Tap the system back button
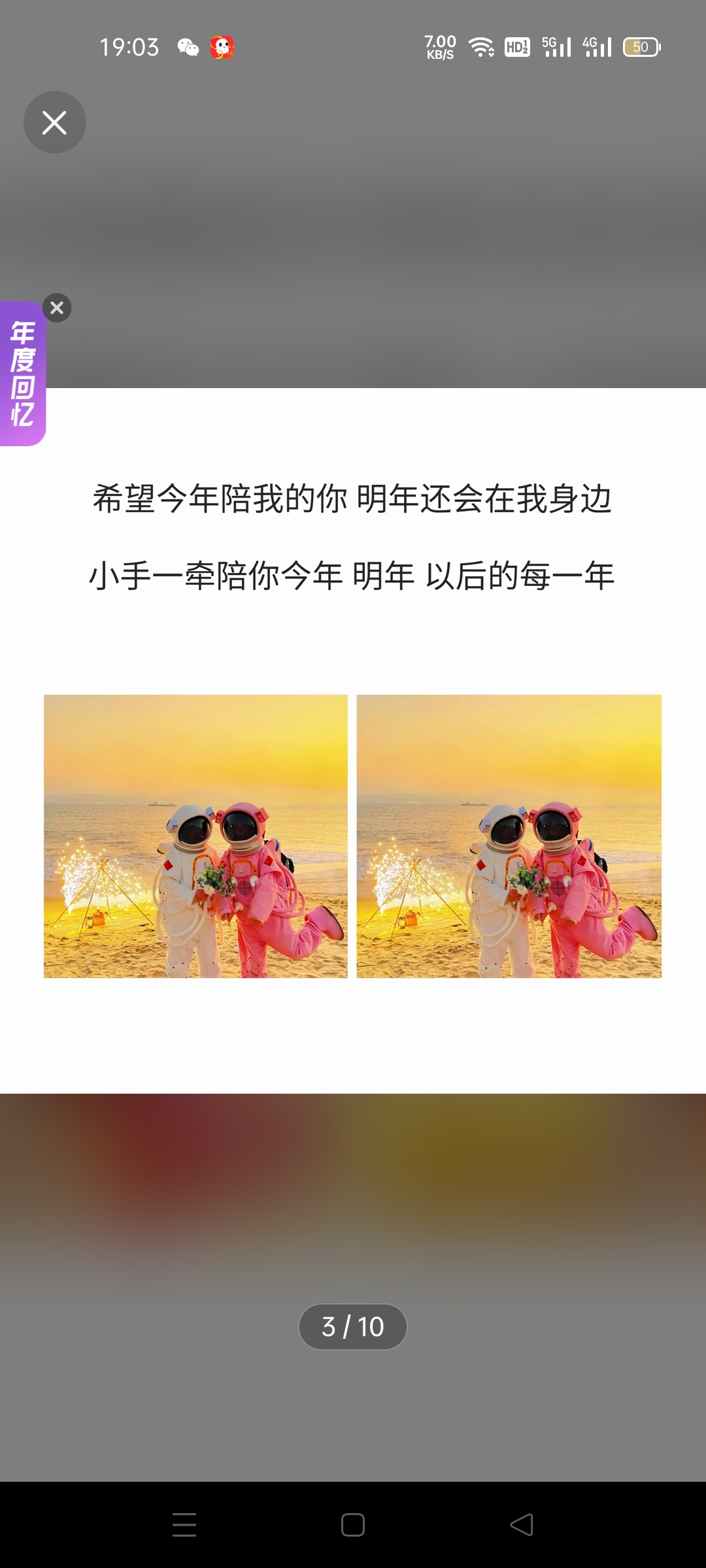Viewport: 706px width, 1568px height. (x=522, y=1525)
